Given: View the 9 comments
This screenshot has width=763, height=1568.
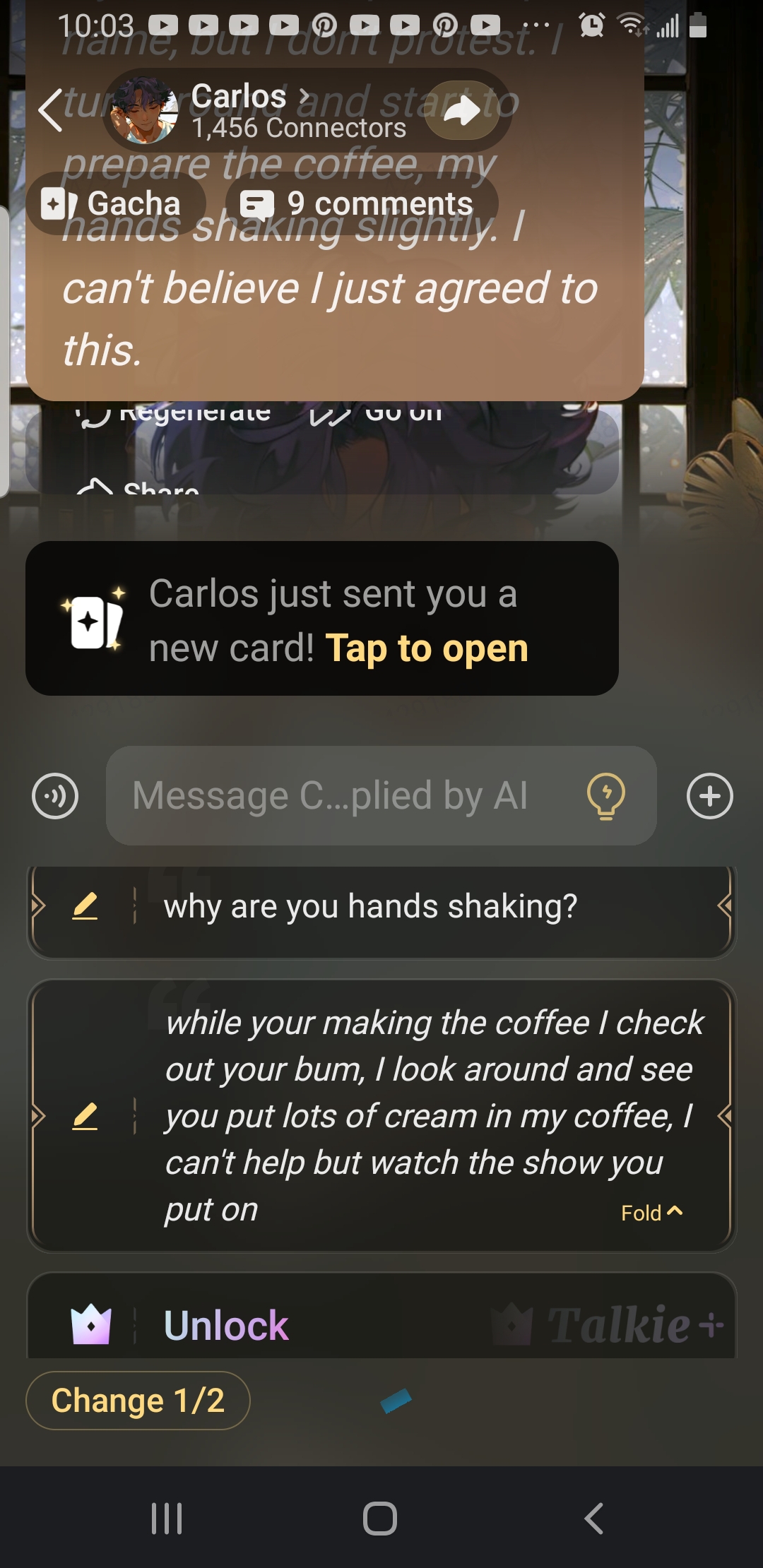Looking at the screenshot, I should (x=360, y=203).
